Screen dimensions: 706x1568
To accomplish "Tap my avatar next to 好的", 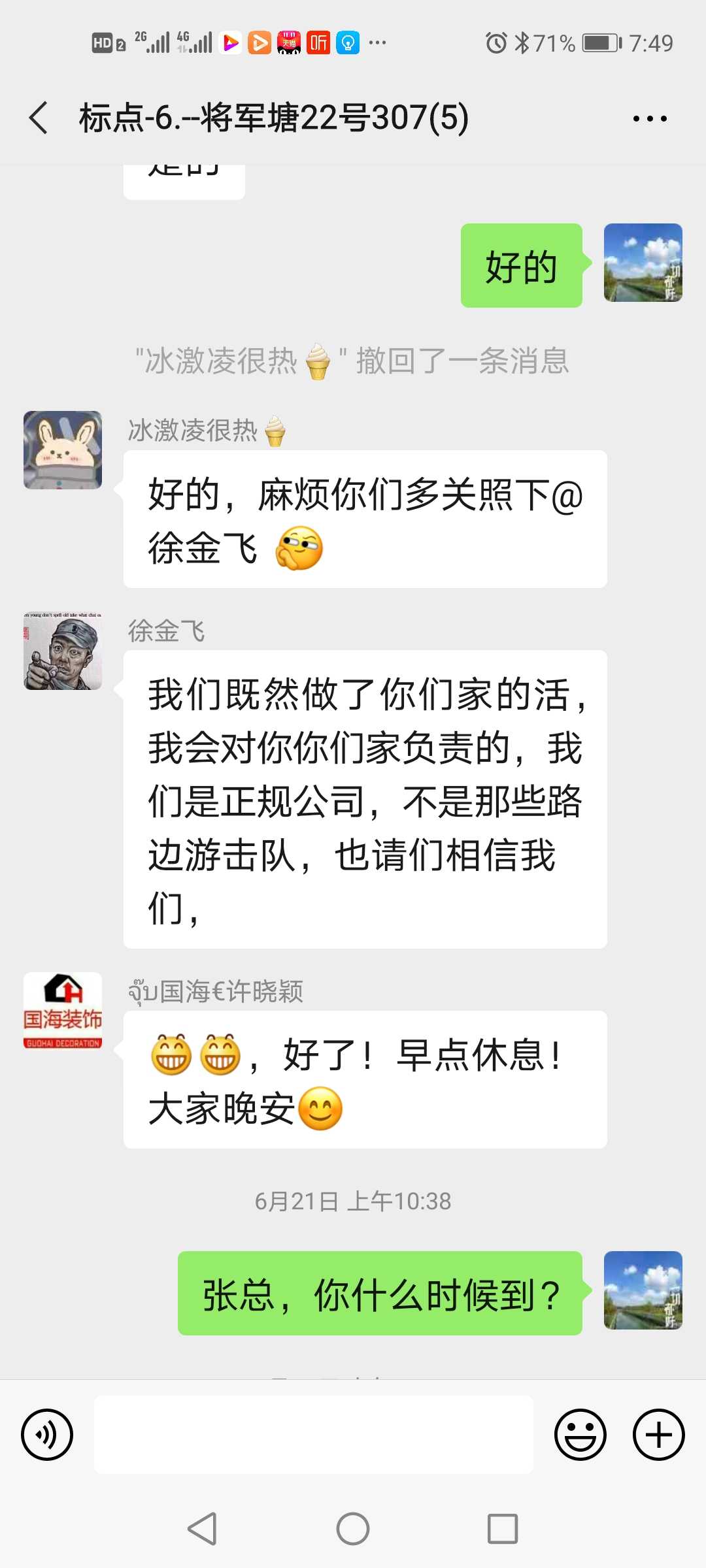I will (x=643, y=263).
